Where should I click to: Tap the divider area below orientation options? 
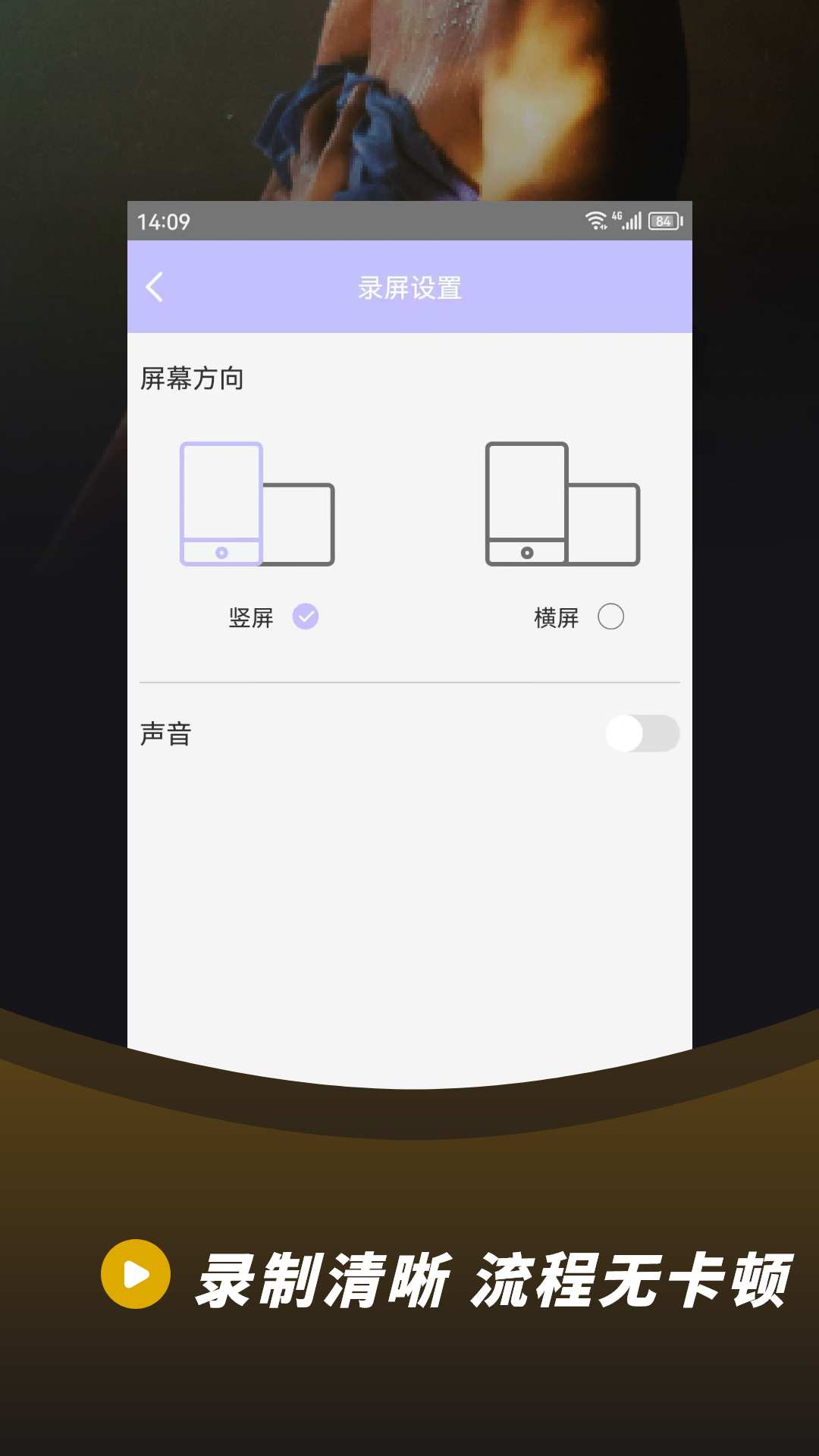click(409, 682)
